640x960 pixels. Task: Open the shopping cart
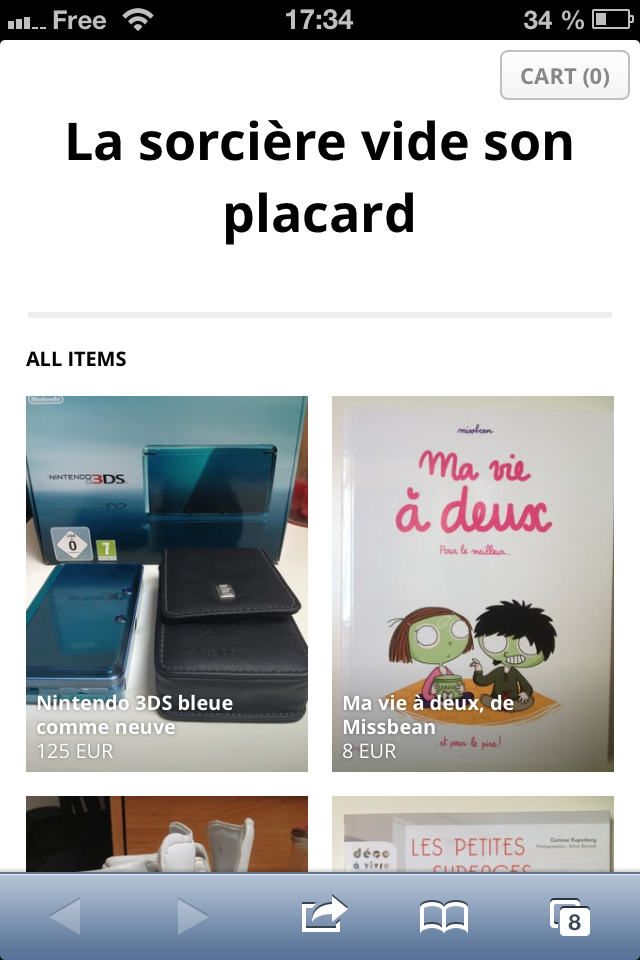point(565,76)
